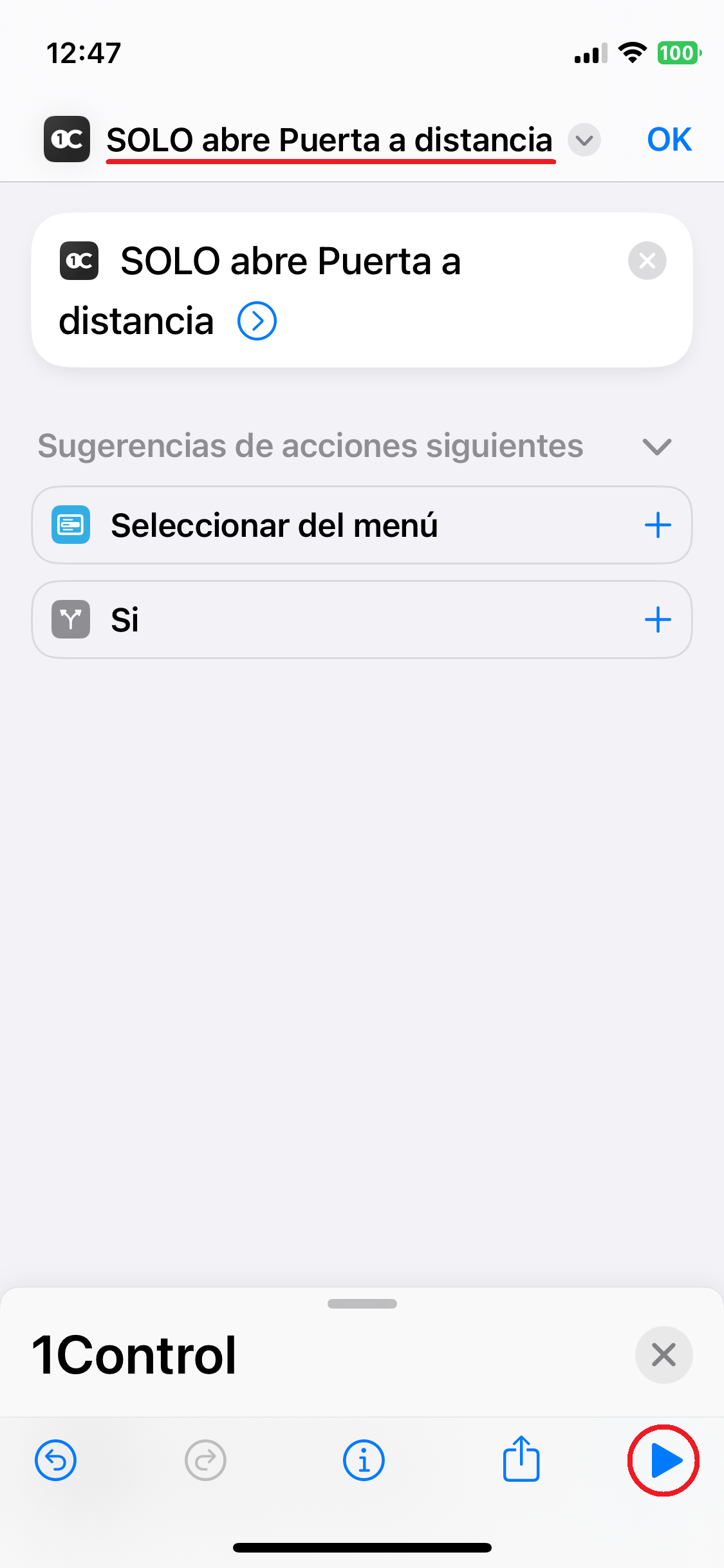Share this shortcut
The image size is (724, 1568).
521,1459
